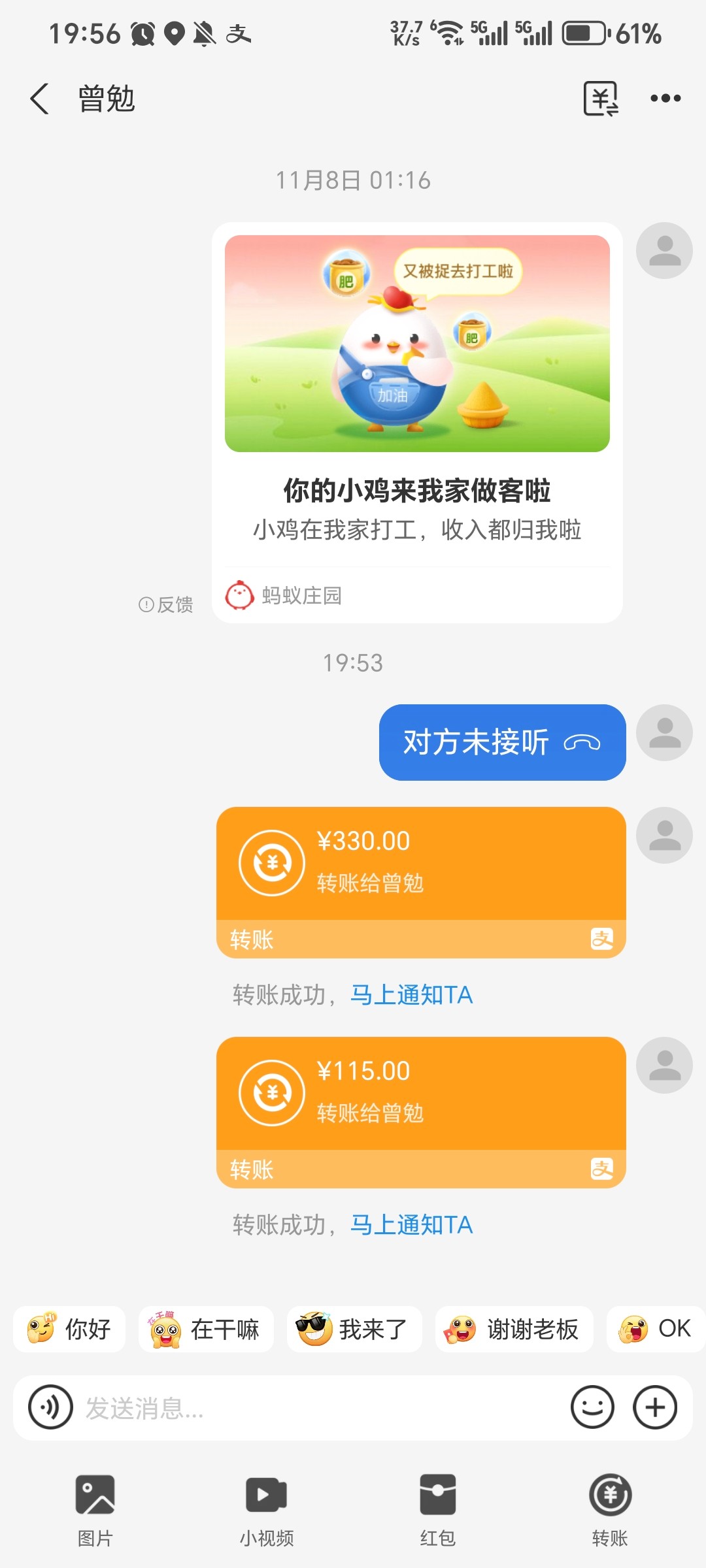
Task: Open transfer records icon in header
Action: coord(600,99)
